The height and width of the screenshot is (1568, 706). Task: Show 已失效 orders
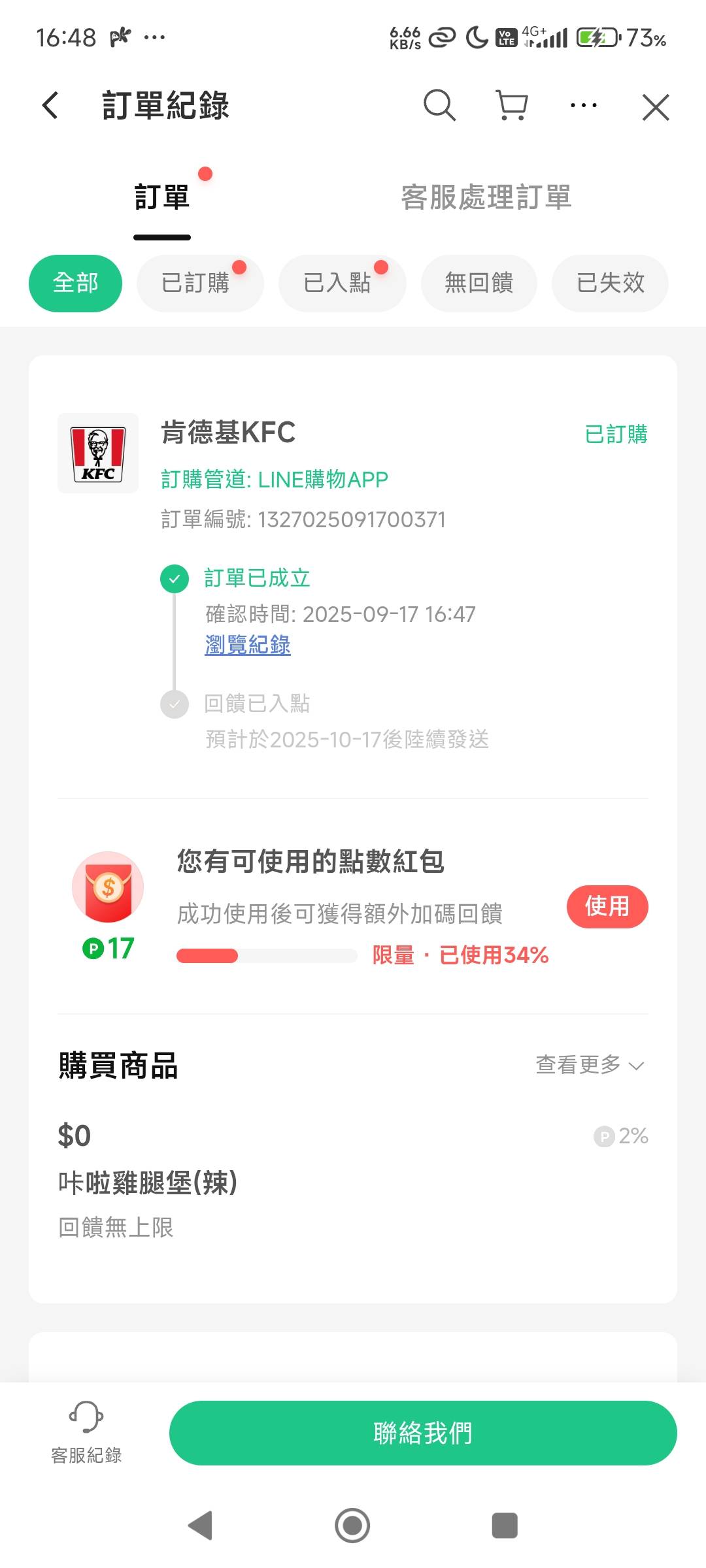(610, 283)
